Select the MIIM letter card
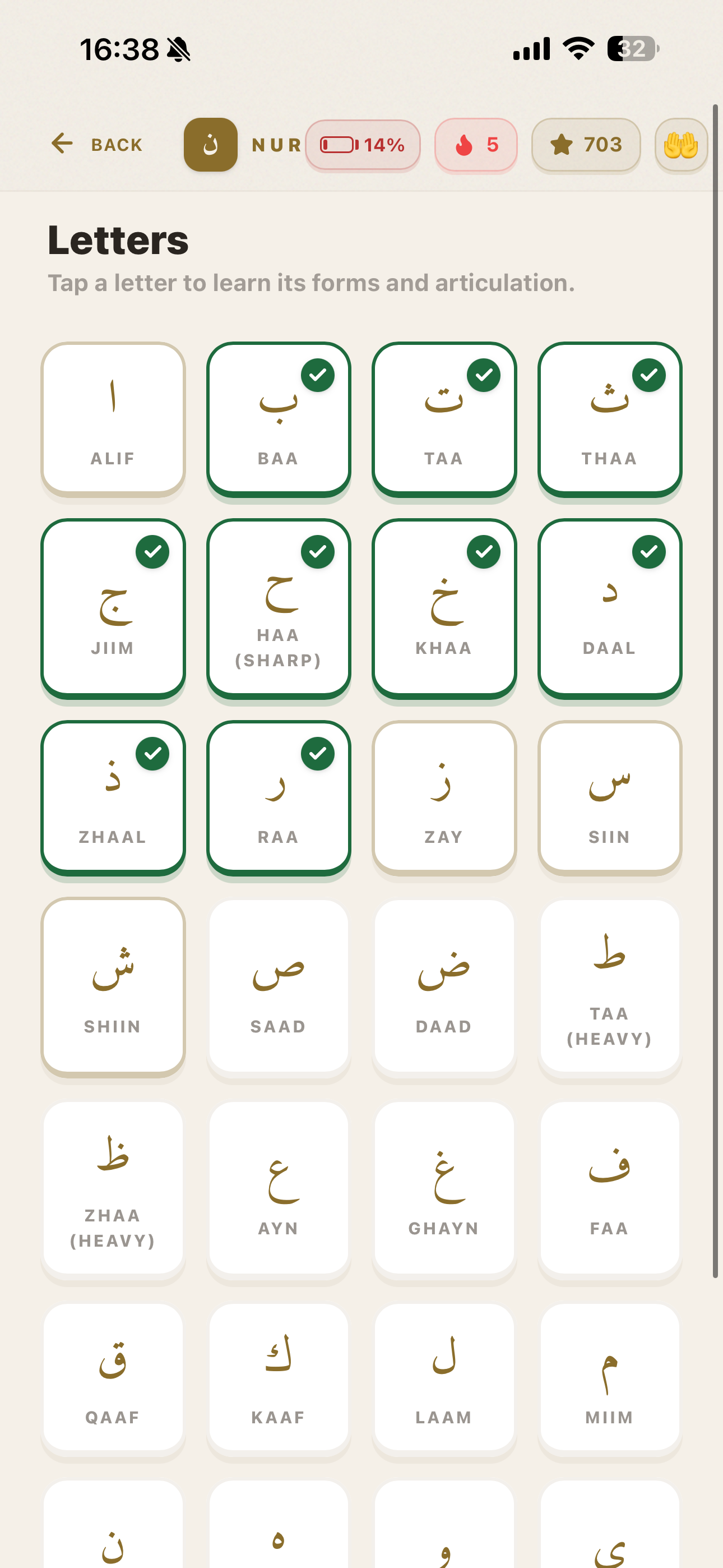 [609, 1378]
